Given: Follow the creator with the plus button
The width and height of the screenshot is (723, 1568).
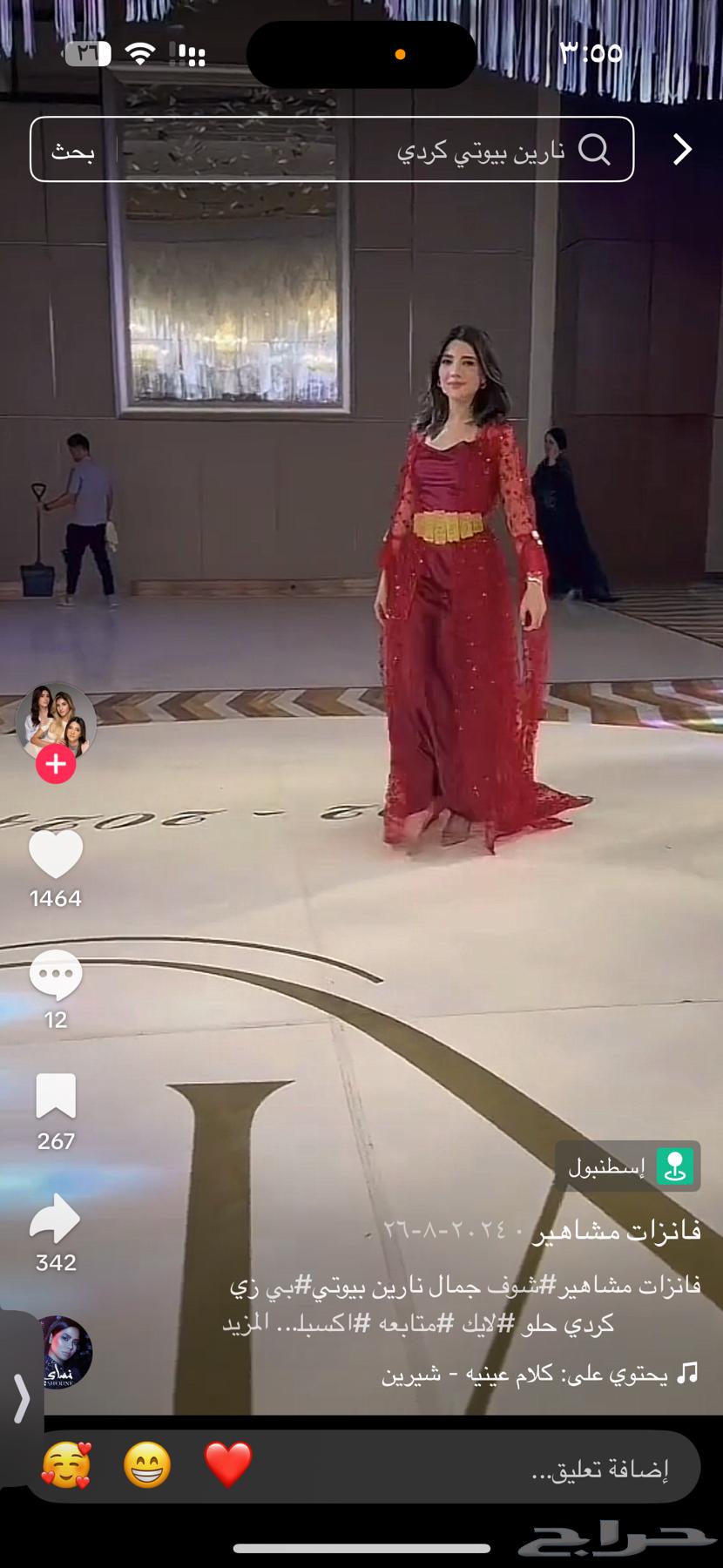Looking at the screenshot, I should point(56,764).
